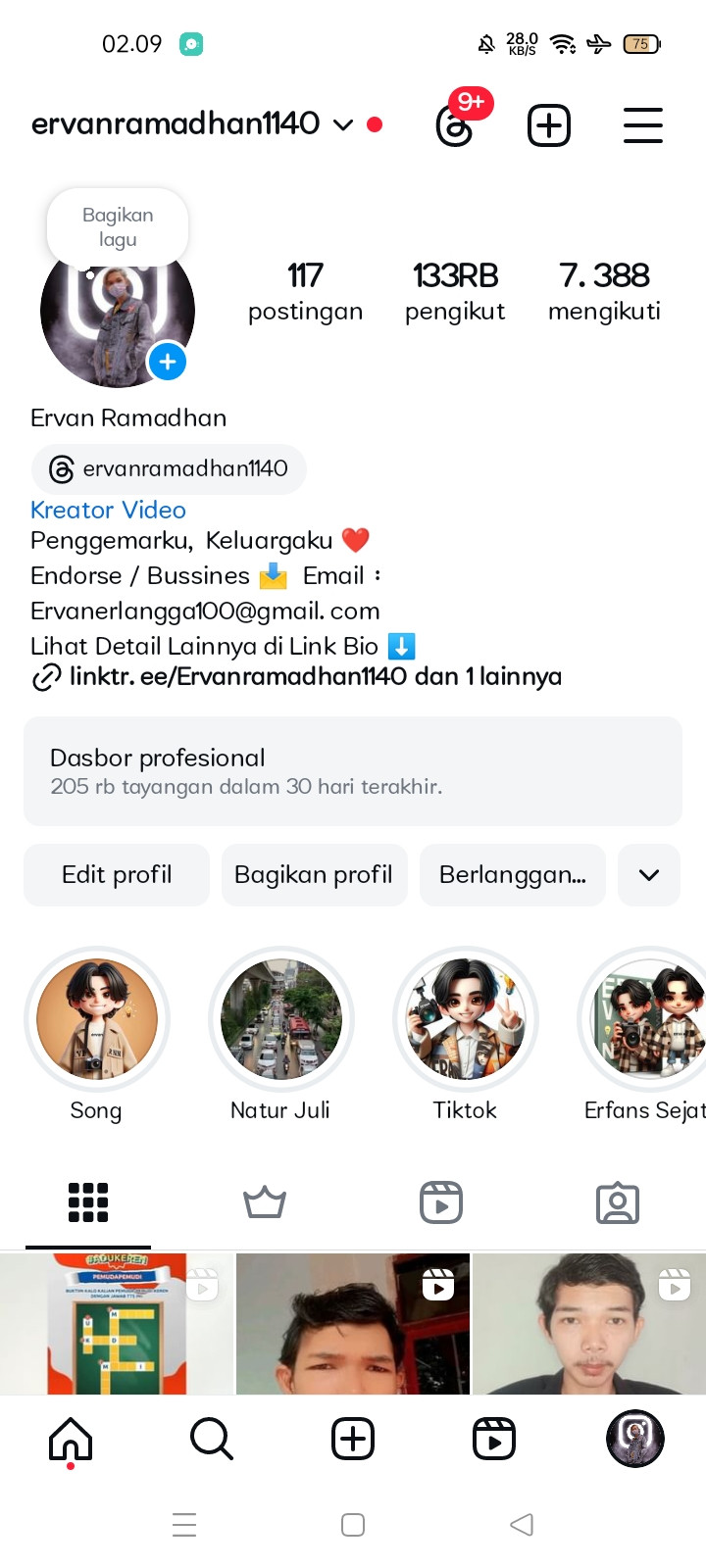The image size is (706, 1568).
Task: Tap the Bagikan lagu note bubble
Action: pos(118,227)
